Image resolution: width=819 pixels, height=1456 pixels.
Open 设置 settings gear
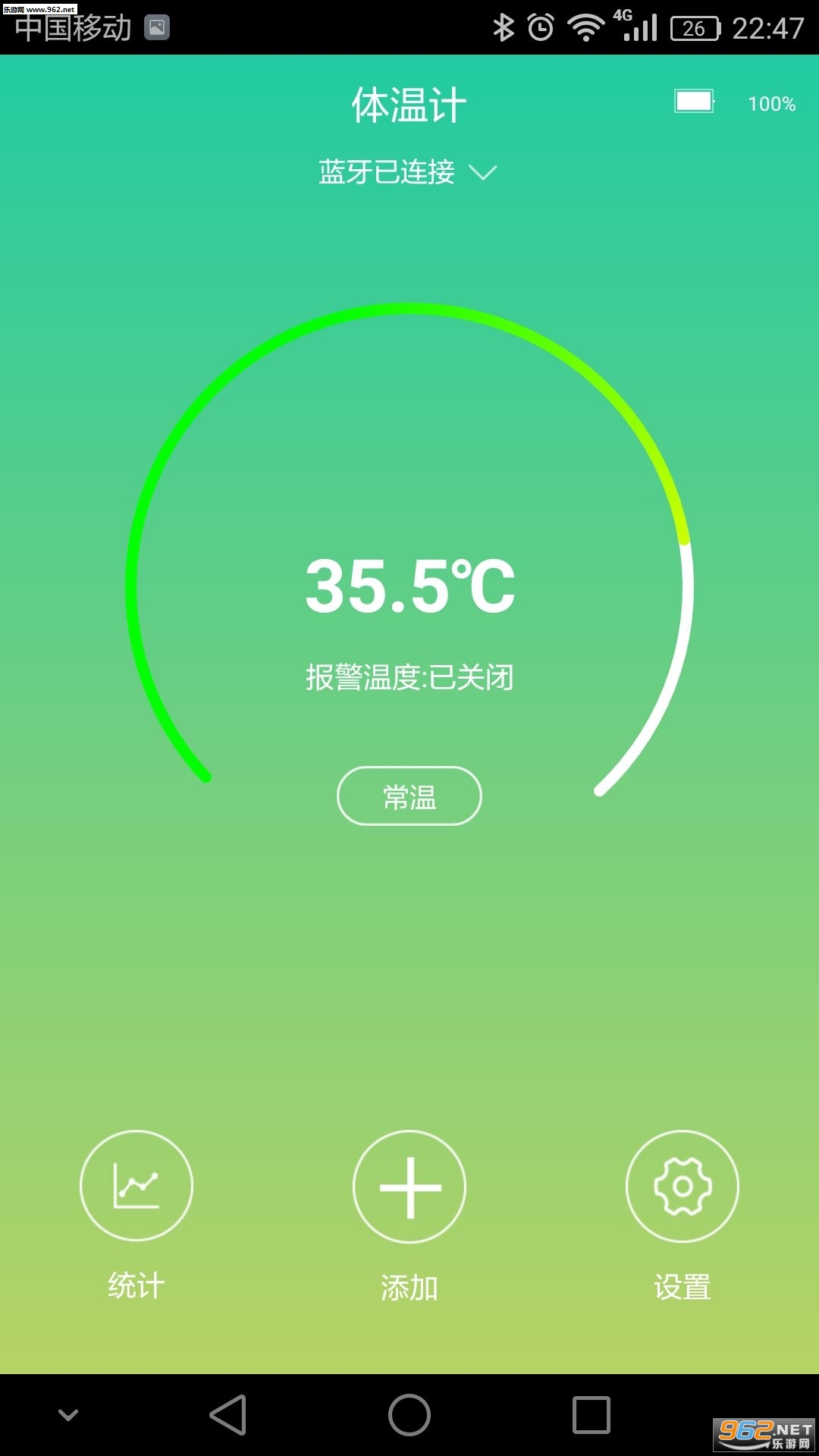[x=682, y=1186]
